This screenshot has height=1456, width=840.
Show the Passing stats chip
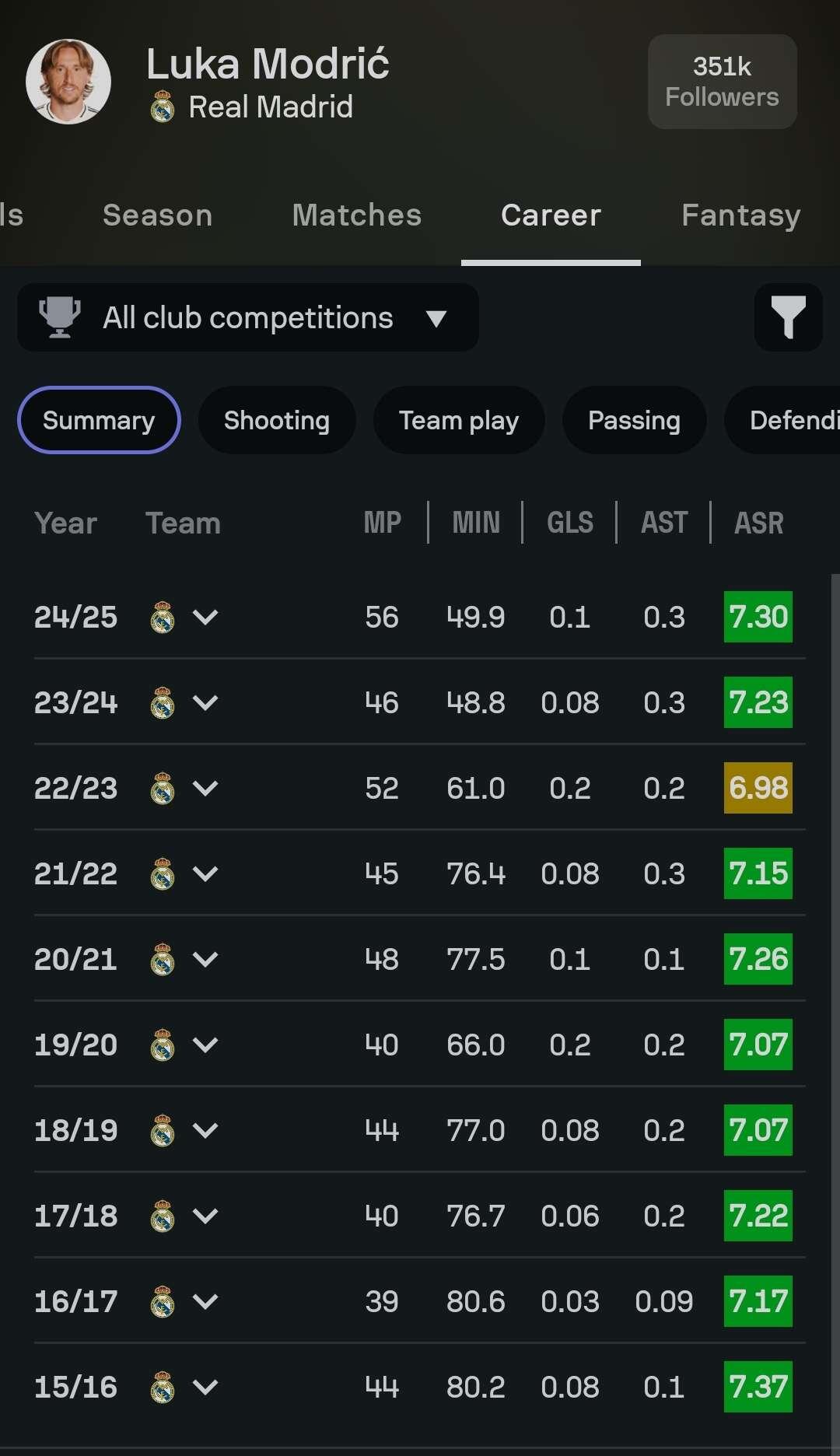coord(634,420)
